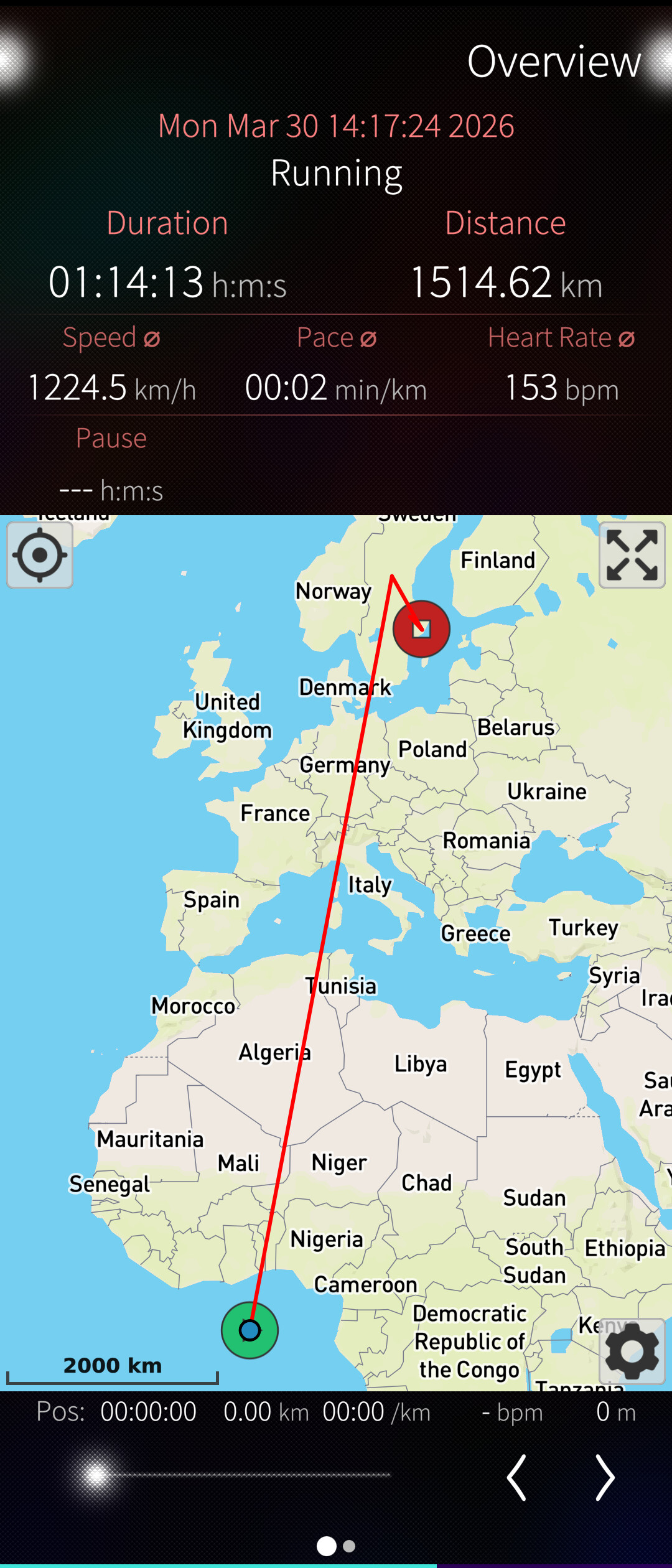
Task: Tap the green start marker on map
Action: pos(250,1330)
